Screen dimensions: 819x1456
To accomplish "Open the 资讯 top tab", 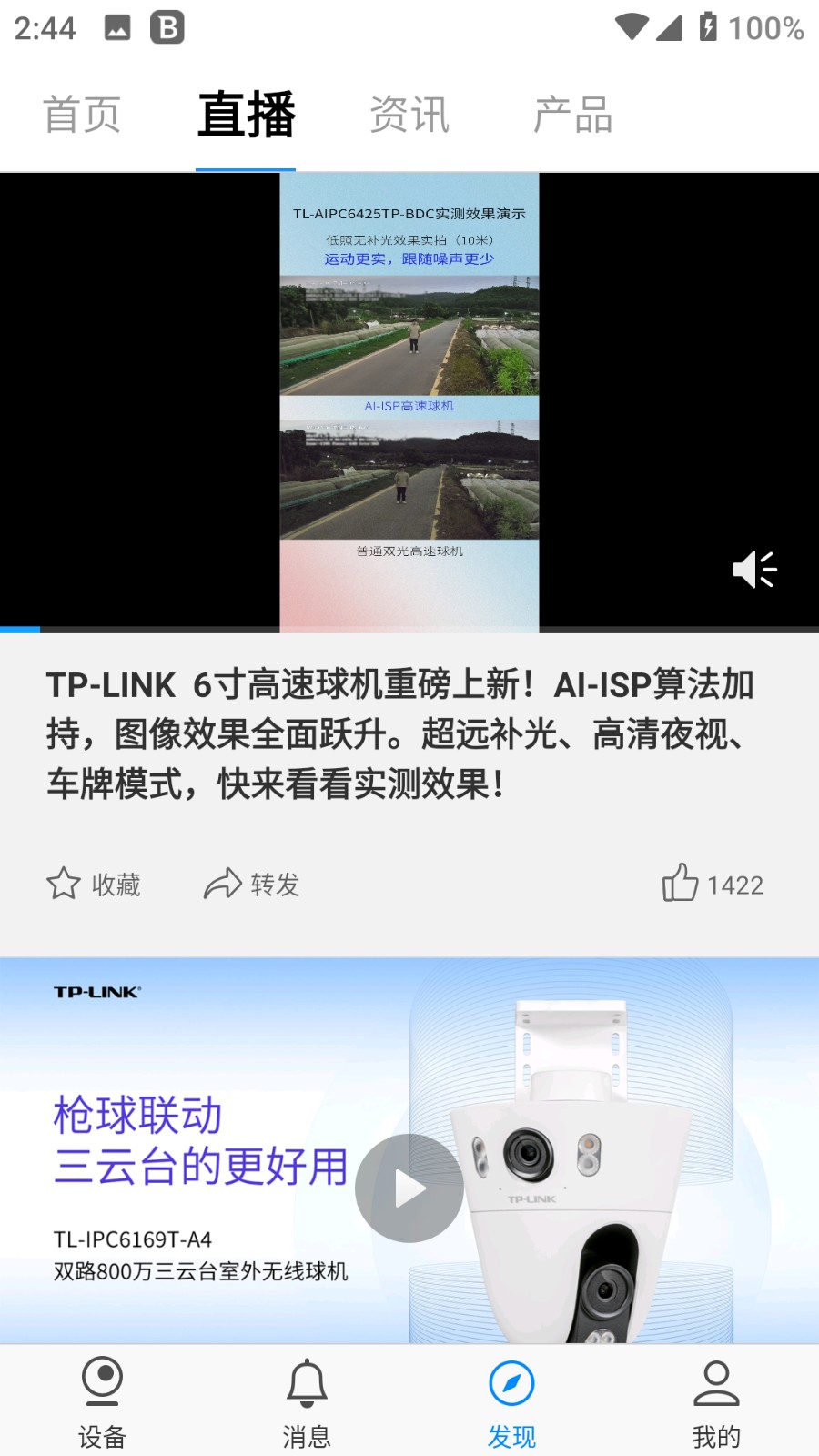I will (409, 116).
